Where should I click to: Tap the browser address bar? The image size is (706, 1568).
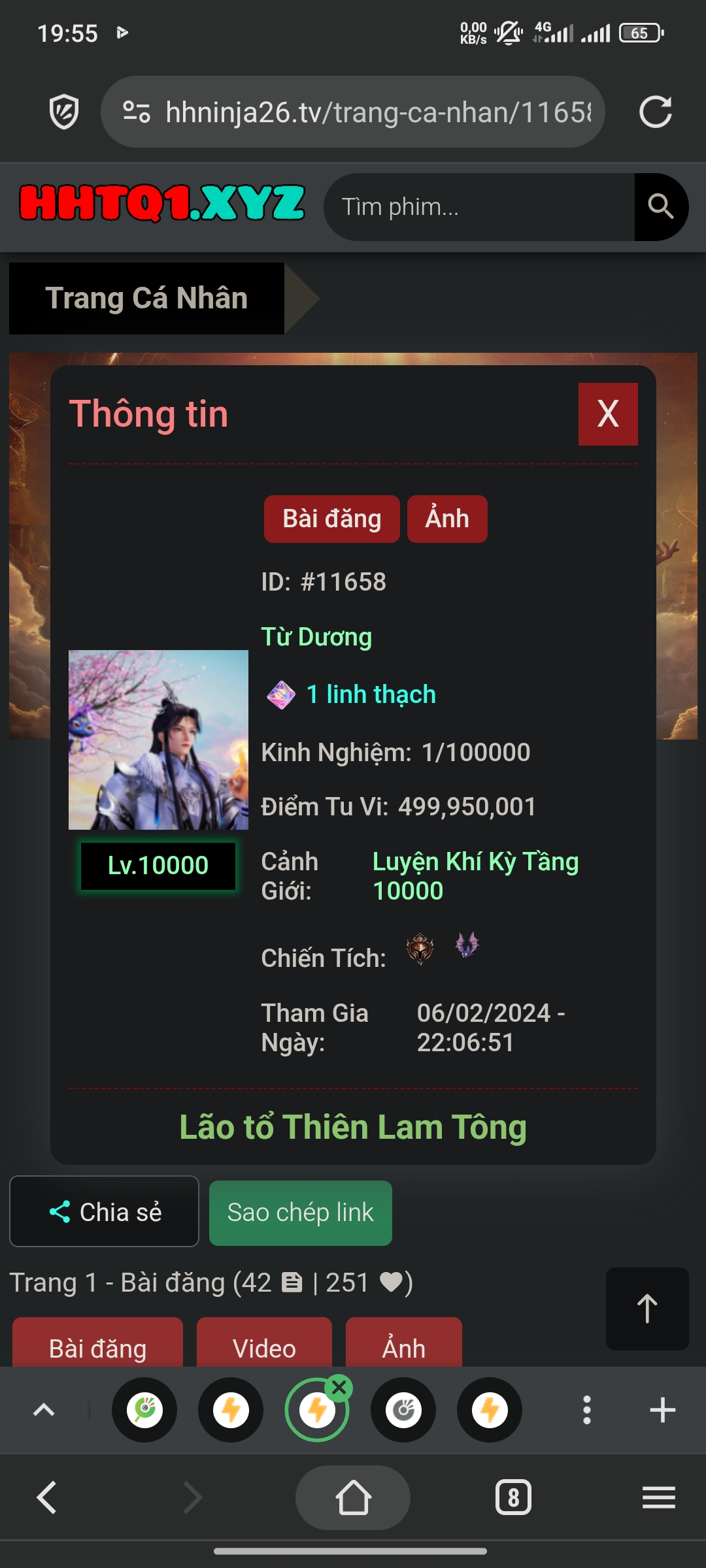[x=366, y=112]
